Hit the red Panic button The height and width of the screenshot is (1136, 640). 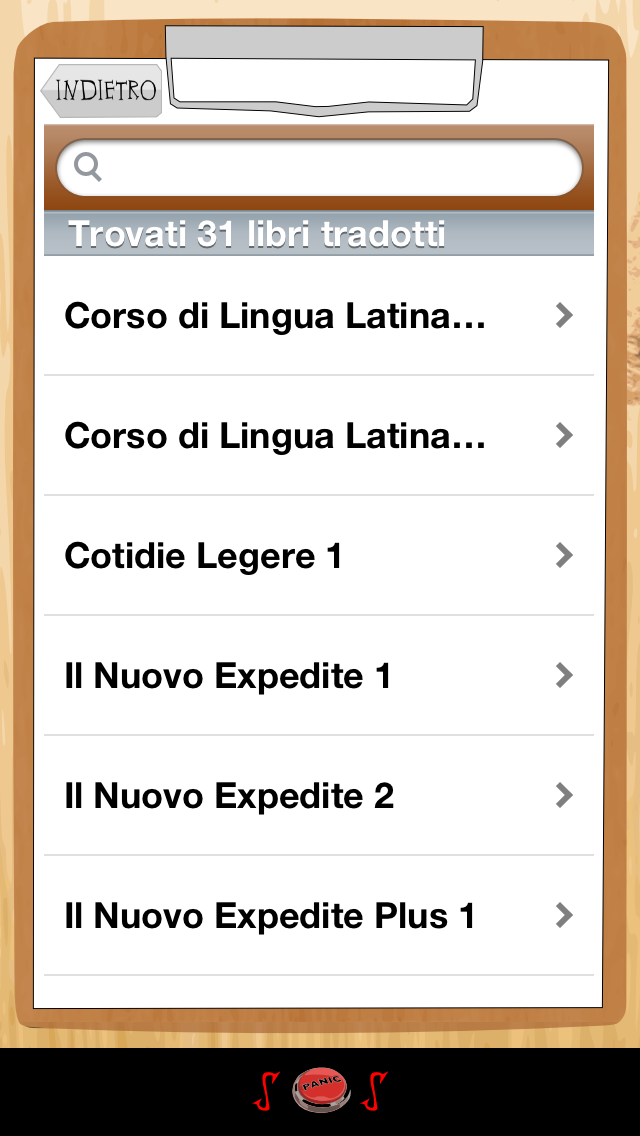click(321, 1091)
